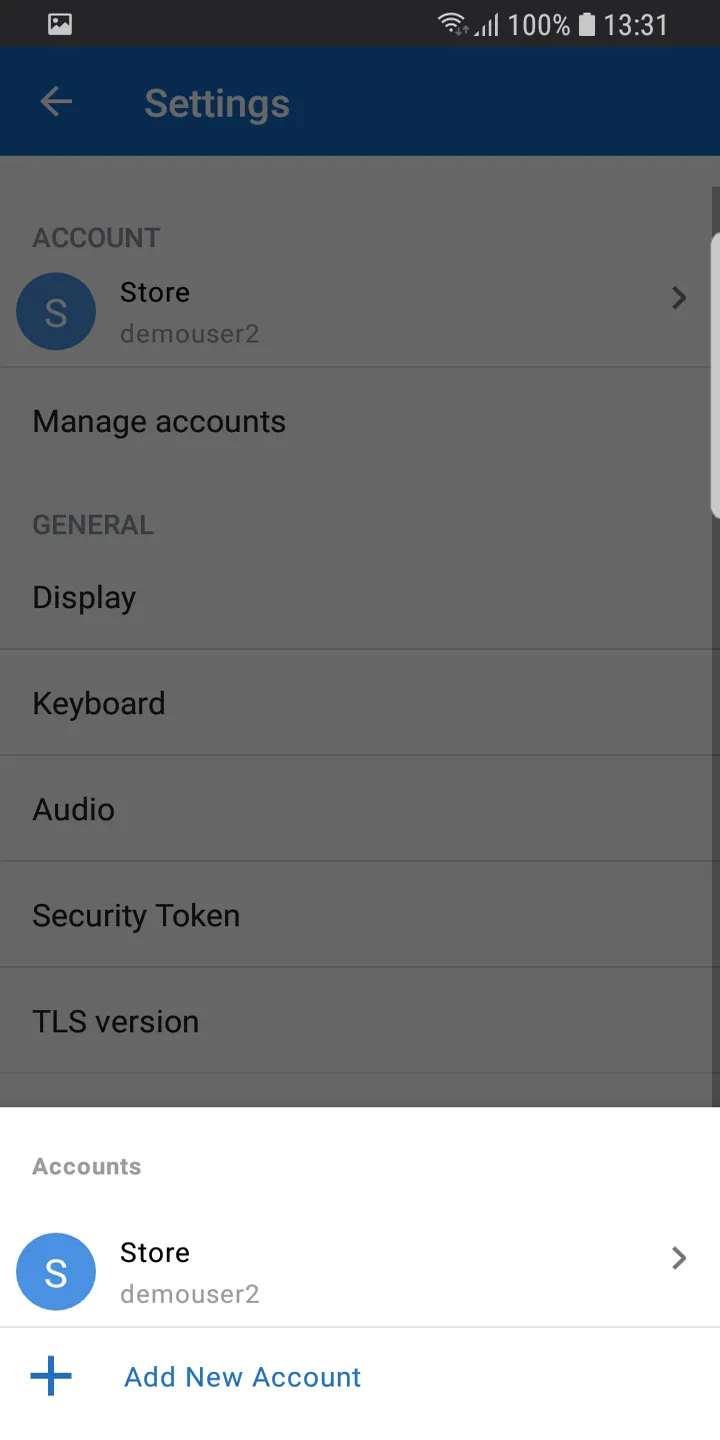
Task: Tap the back arrow to leave Settings
Action: [x=55, y=101]
